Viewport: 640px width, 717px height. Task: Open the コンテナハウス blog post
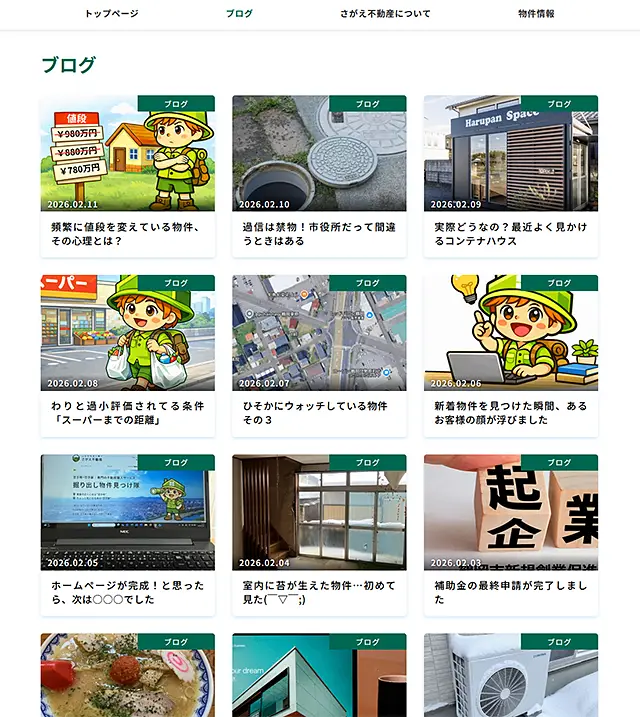(x=510, y=234)
